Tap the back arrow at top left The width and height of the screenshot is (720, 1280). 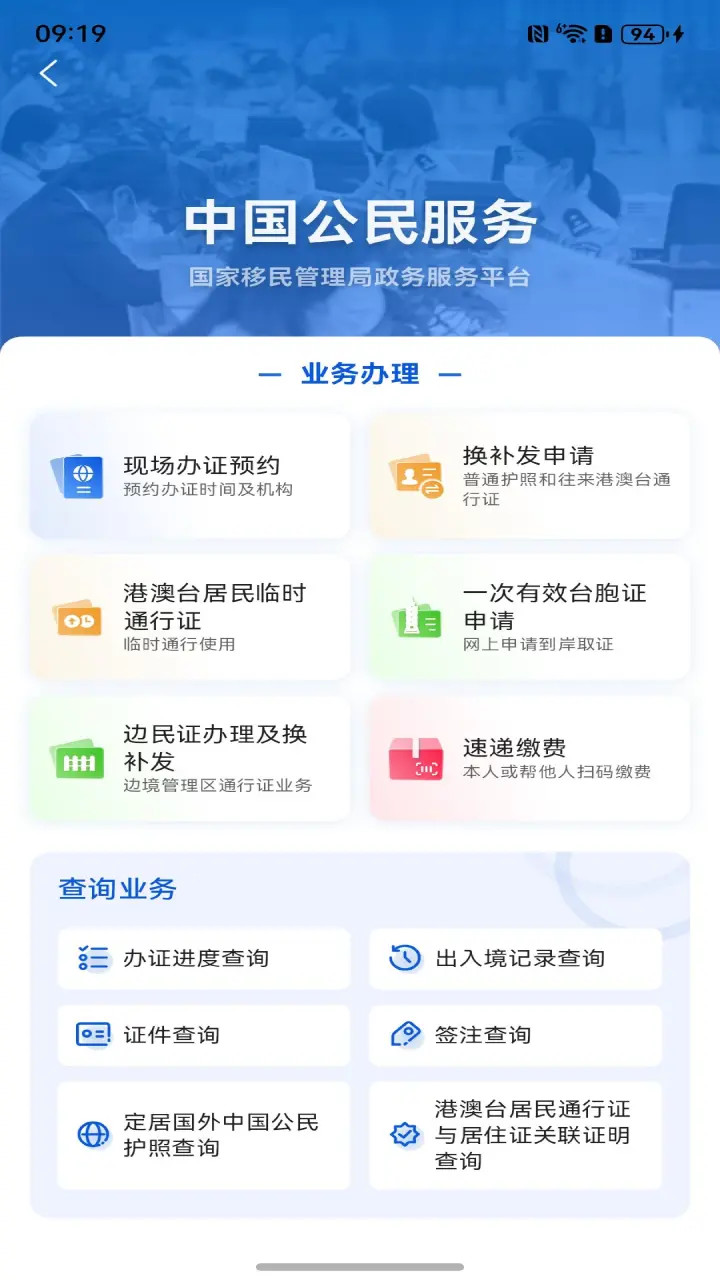48,73
